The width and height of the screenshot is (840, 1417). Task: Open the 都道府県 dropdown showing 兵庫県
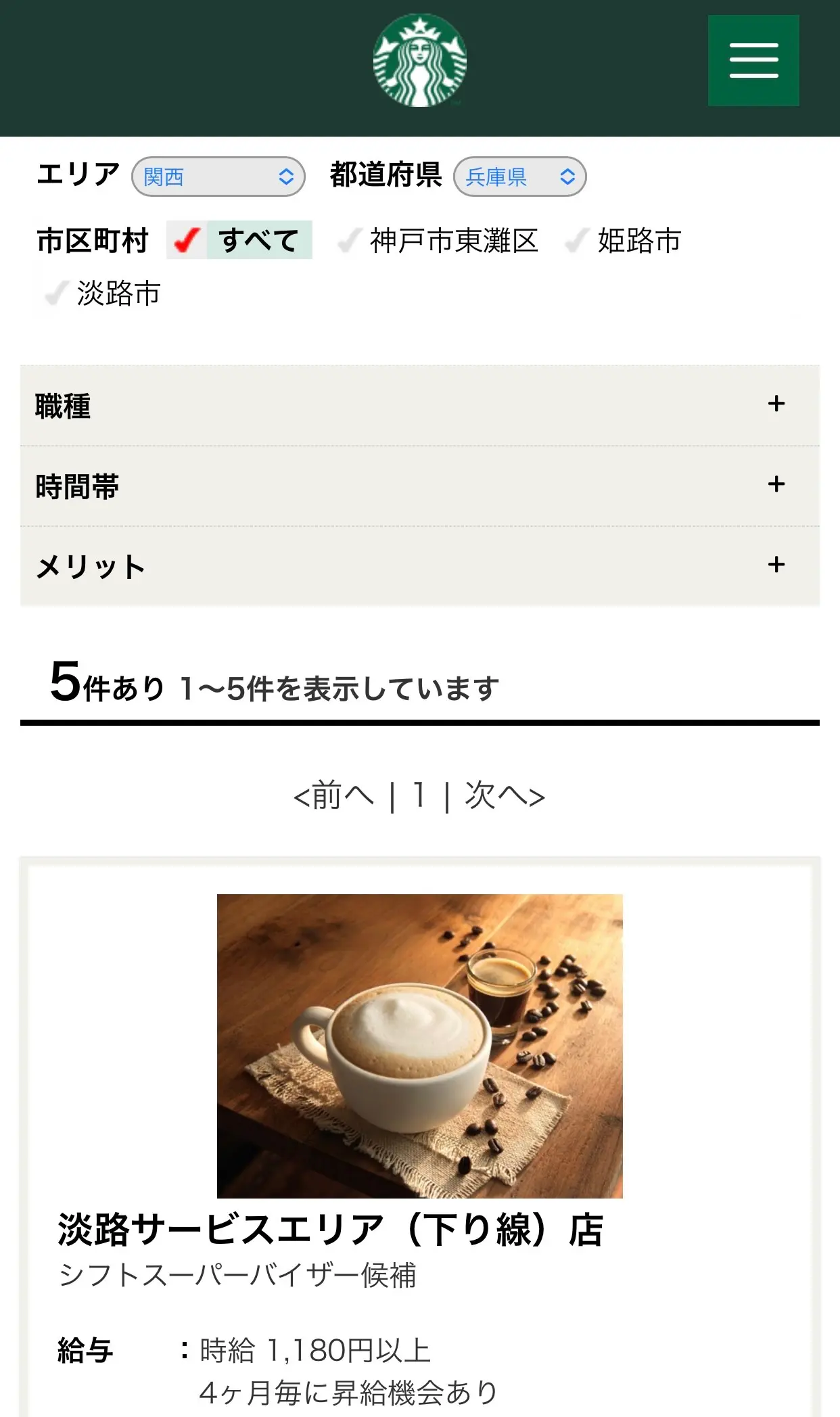[519, 177]
